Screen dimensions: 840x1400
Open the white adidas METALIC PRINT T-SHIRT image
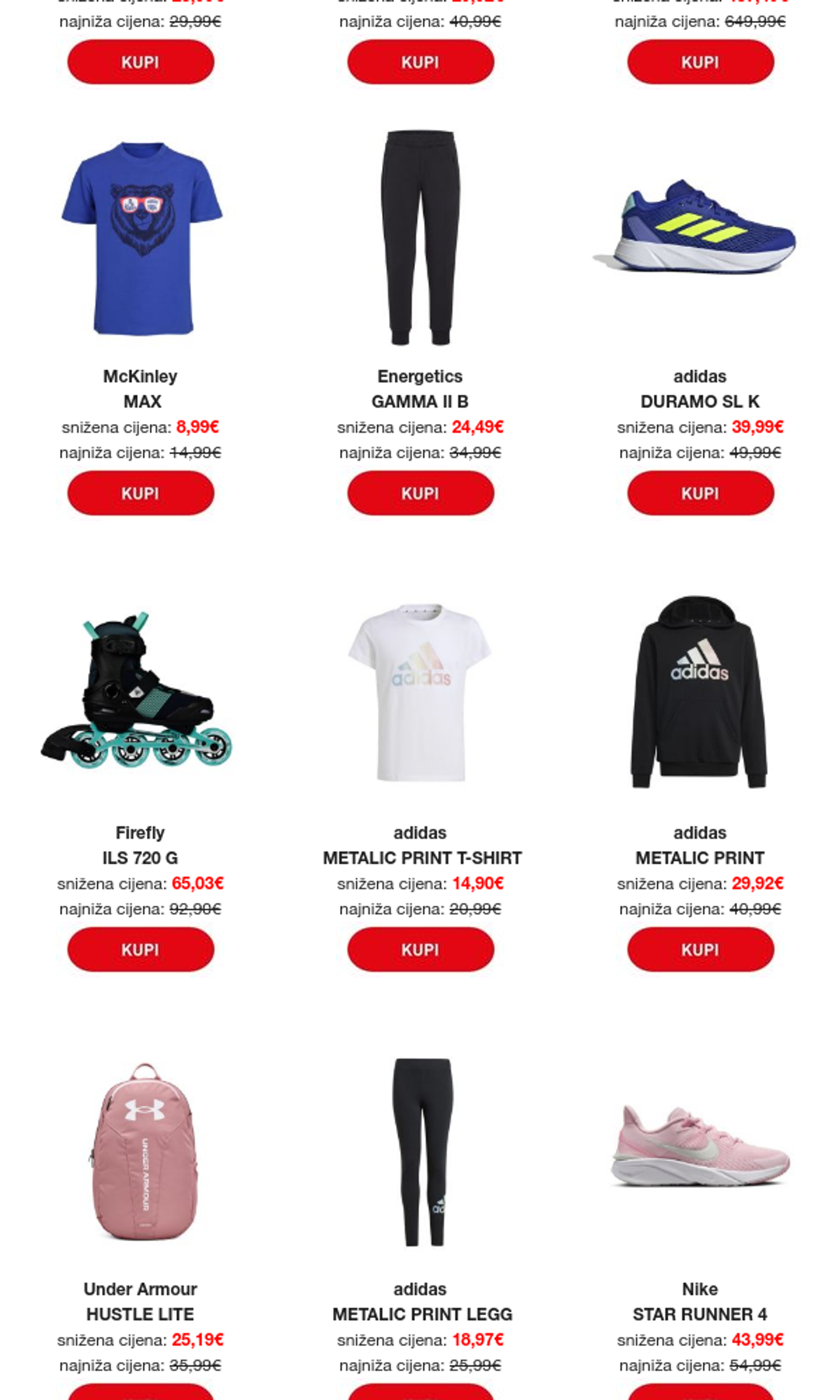[x=420, y=693]
